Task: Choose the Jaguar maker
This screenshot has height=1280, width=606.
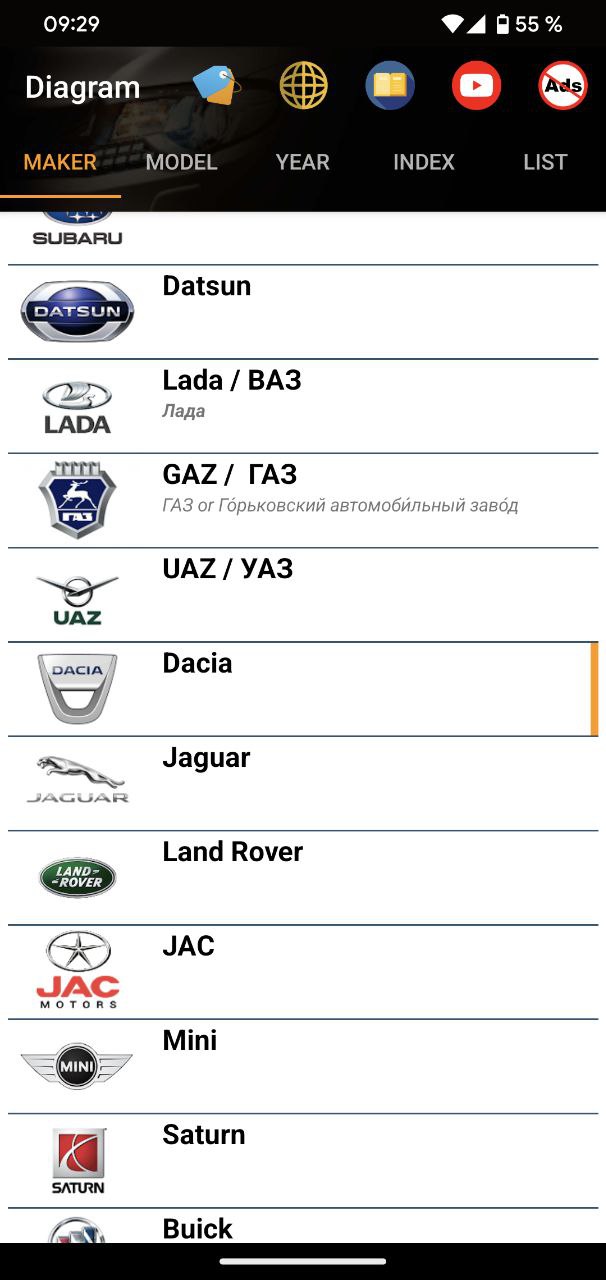Action: (303, 784)
